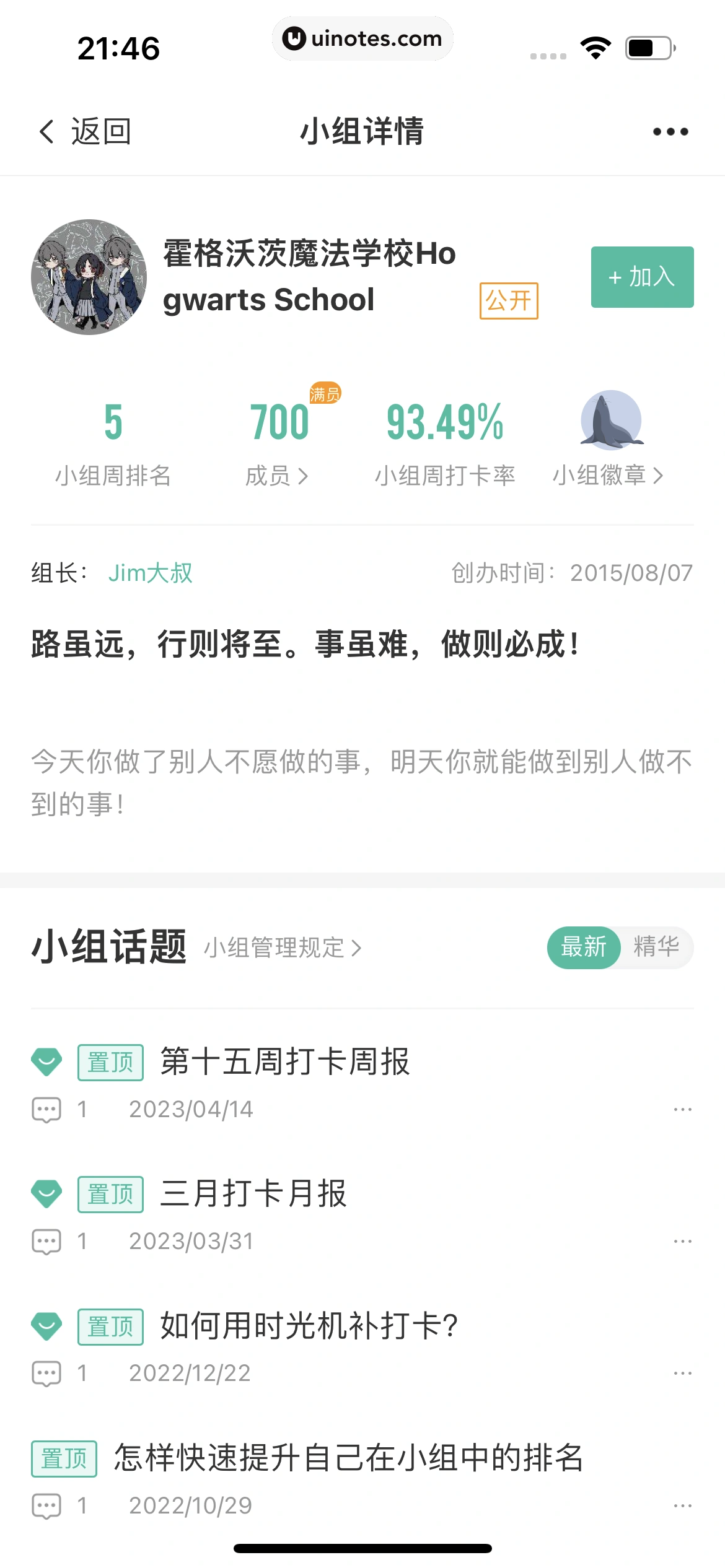
Task: Open topic 三月打卡月报
Action: [253, 1193]
